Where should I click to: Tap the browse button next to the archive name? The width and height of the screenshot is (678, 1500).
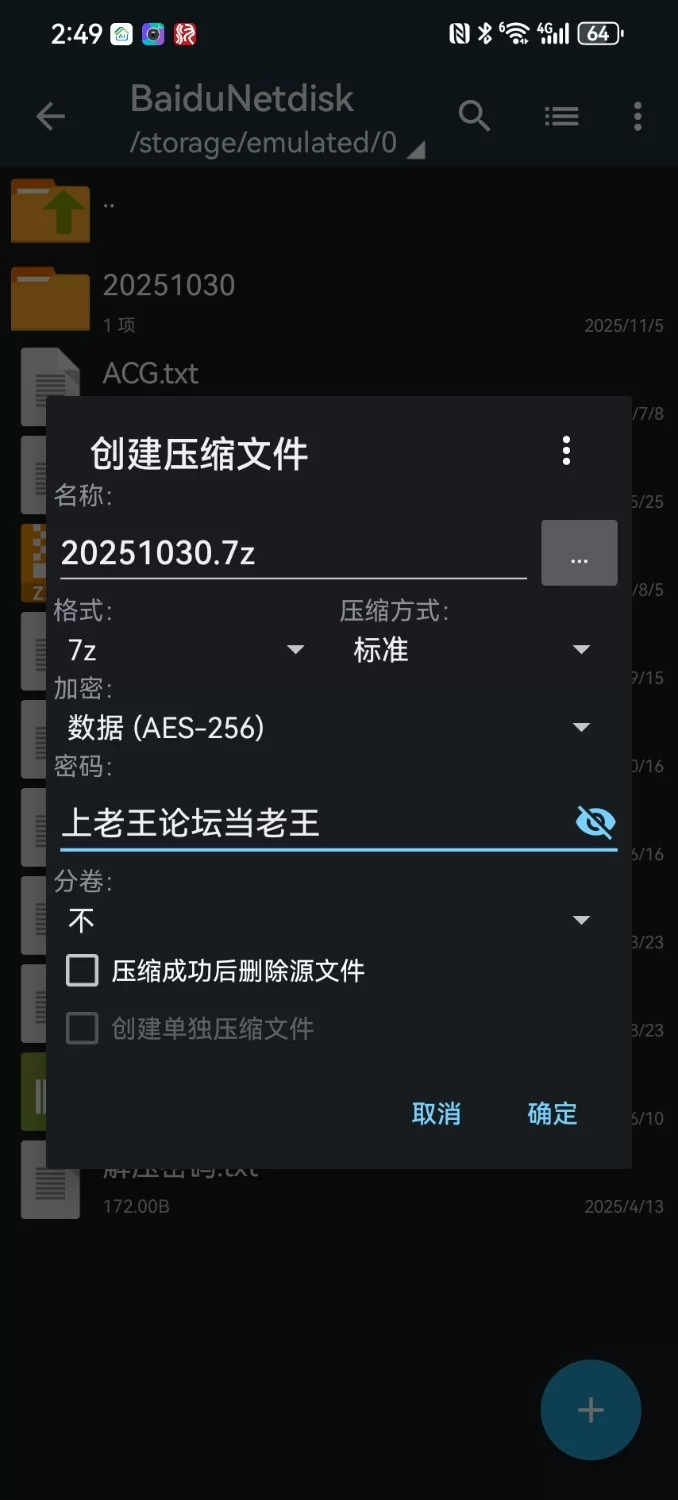coord(579,553)
